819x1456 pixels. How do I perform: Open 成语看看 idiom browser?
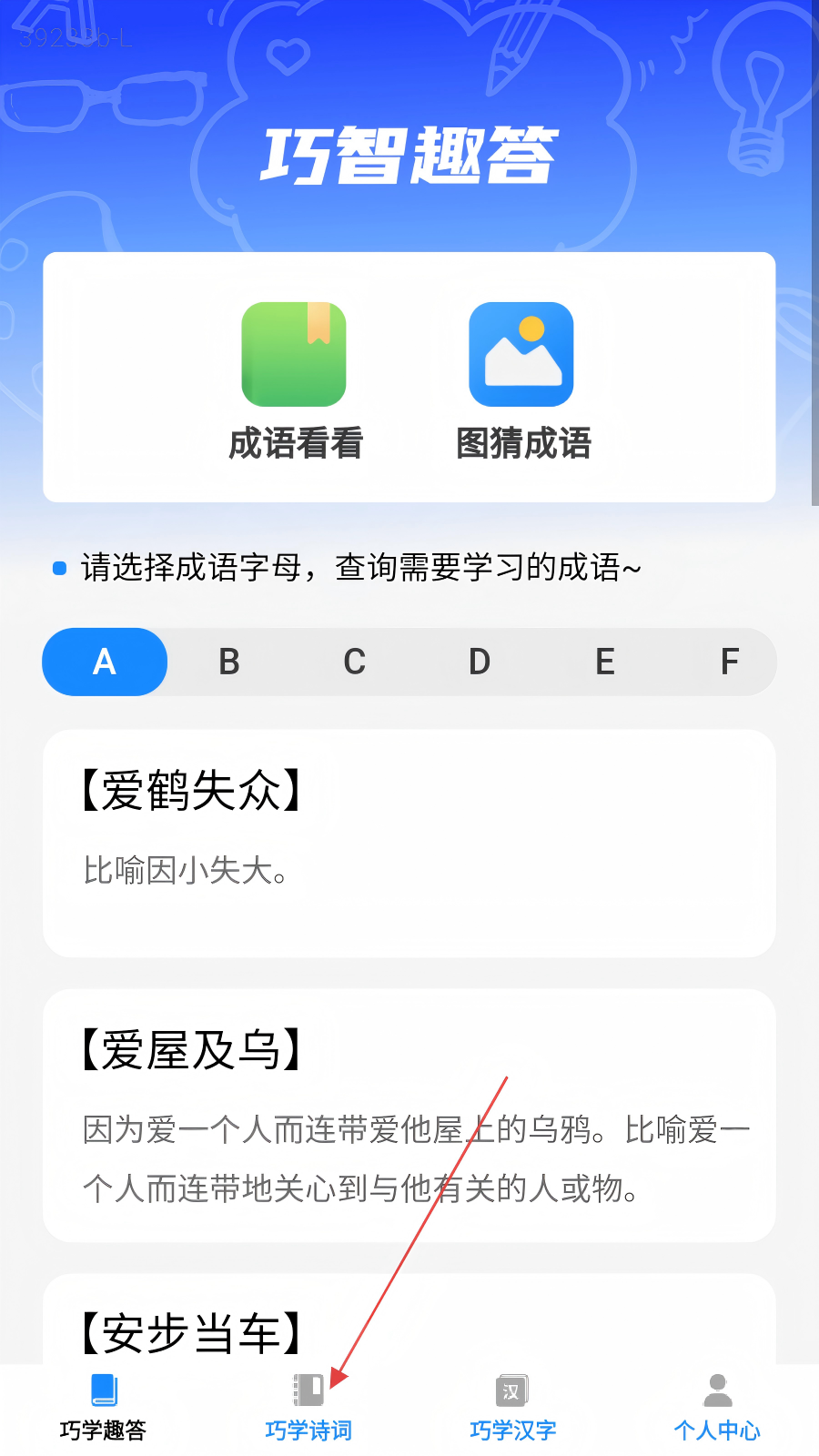tap(295, 380)
